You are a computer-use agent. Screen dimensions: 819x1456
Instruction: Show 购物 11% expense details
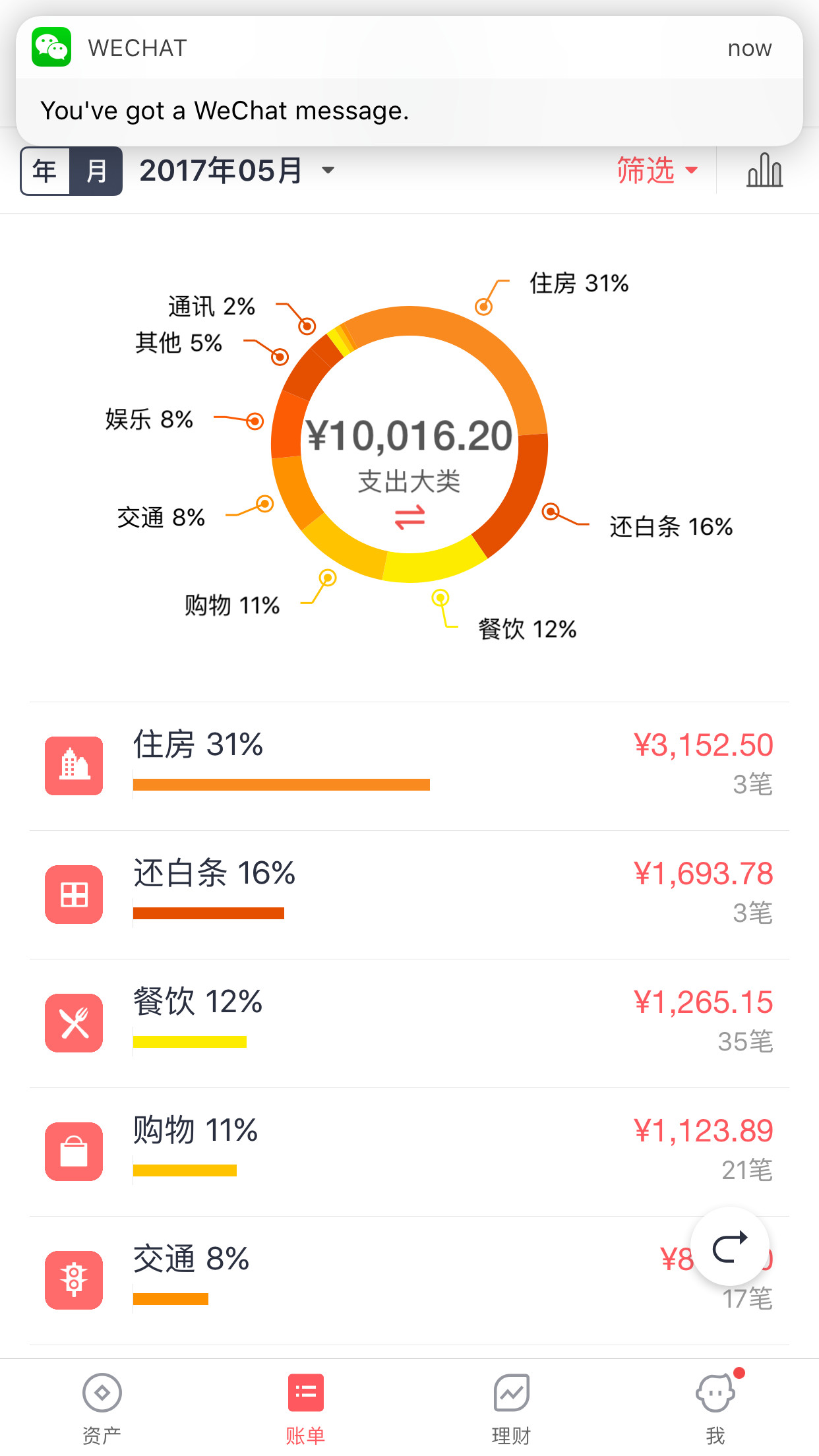tap(409, 1151)
